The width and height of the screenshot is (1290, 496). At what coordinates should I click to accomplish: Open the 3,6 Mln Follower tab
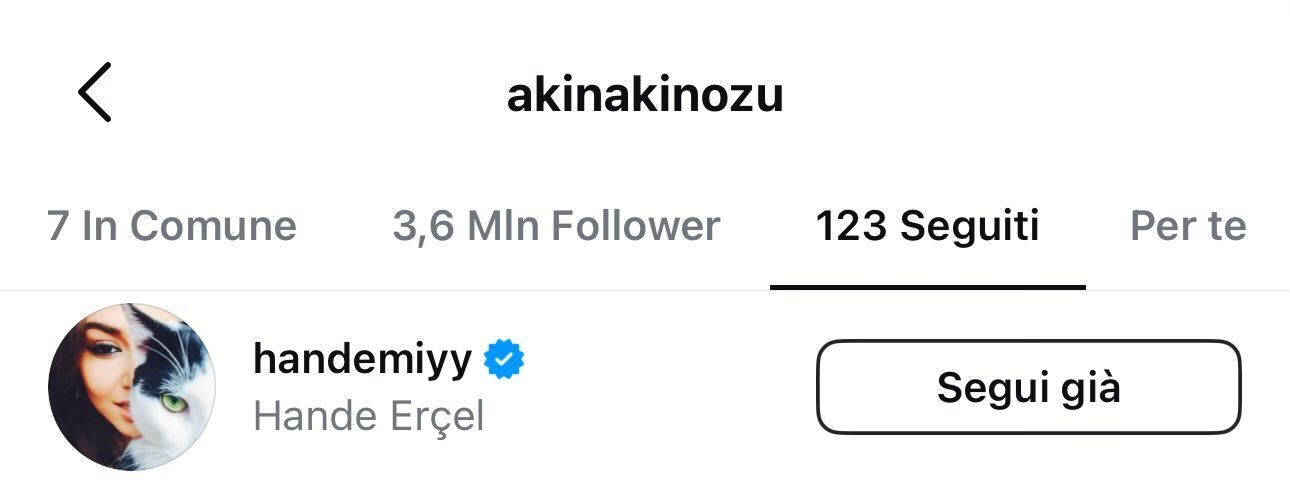pos(556,227)
